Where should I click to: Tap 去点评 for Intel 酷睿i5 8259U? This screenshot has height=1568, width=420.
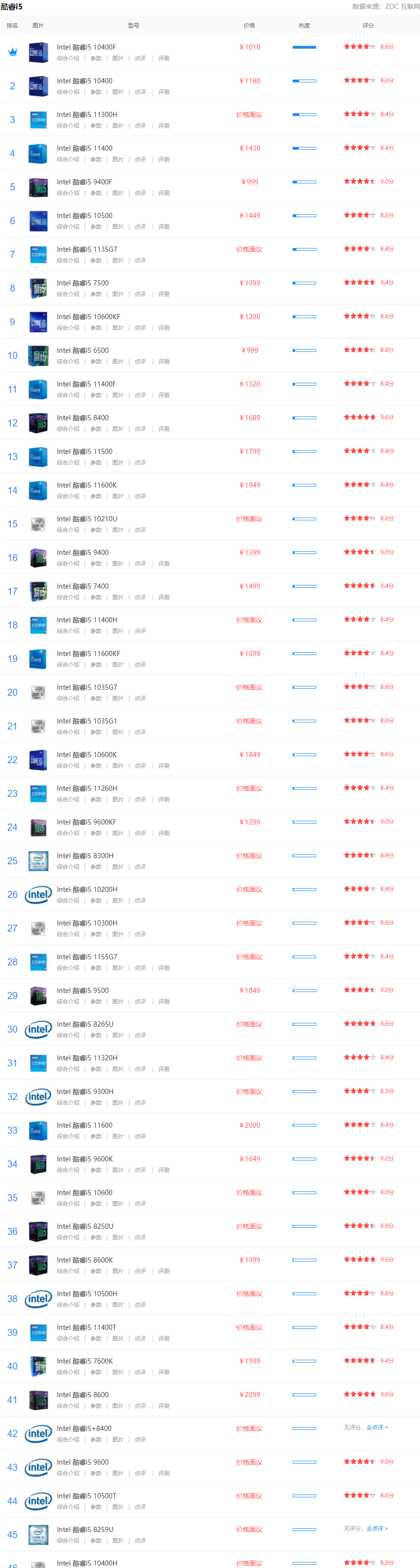[377, 1528]
